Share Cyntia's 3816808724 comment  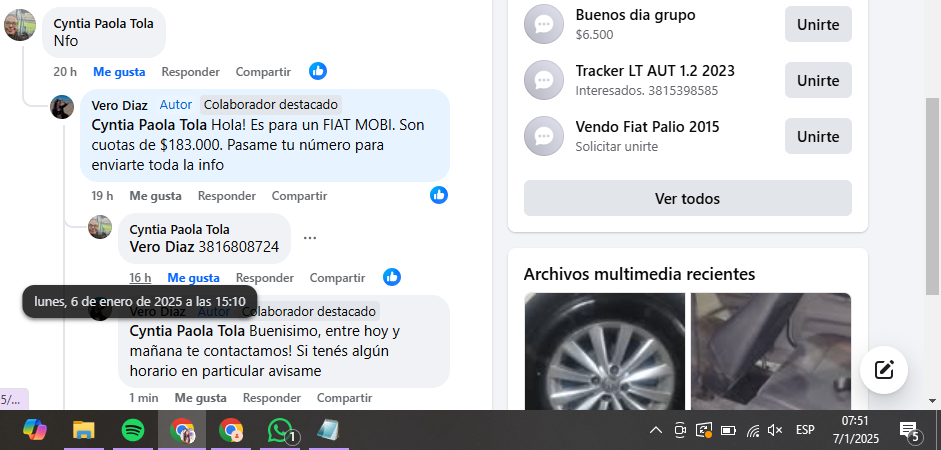337,278
